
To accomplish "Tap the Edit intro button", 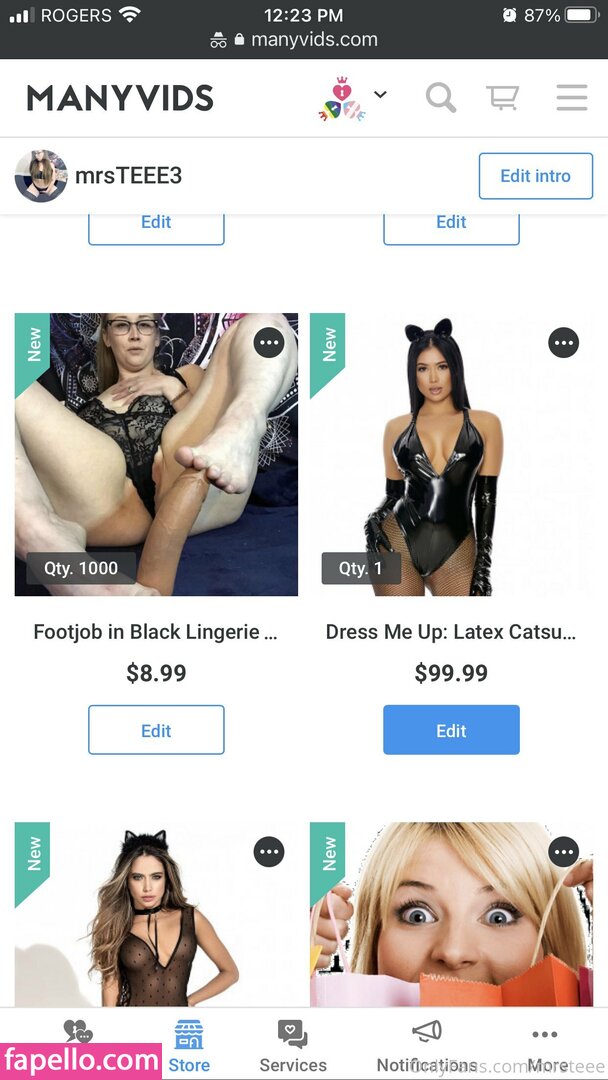I will point(535,176).
